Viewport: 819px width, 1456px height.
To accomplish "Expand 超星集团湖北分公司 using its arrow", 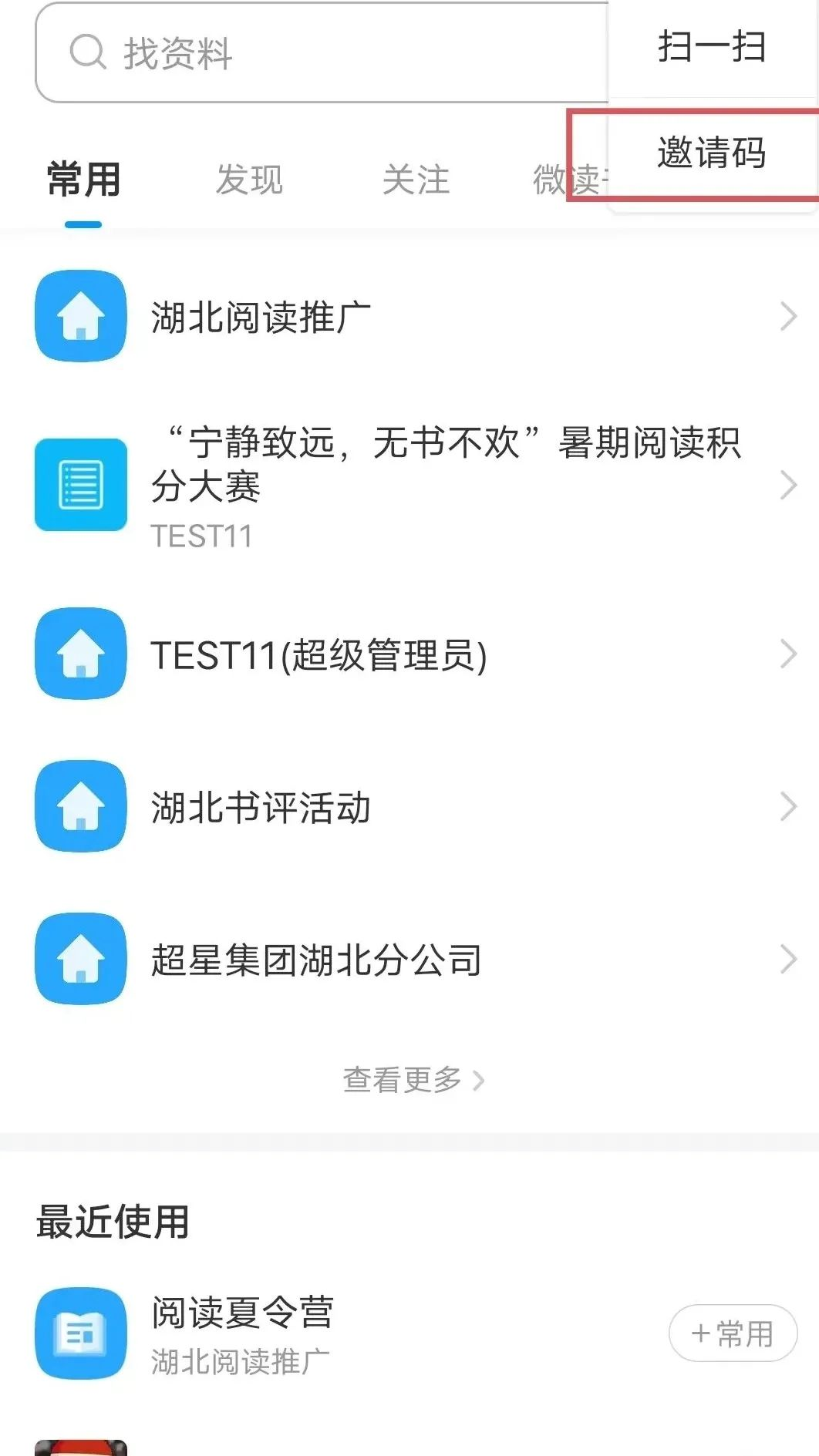I will pos(789,960).
